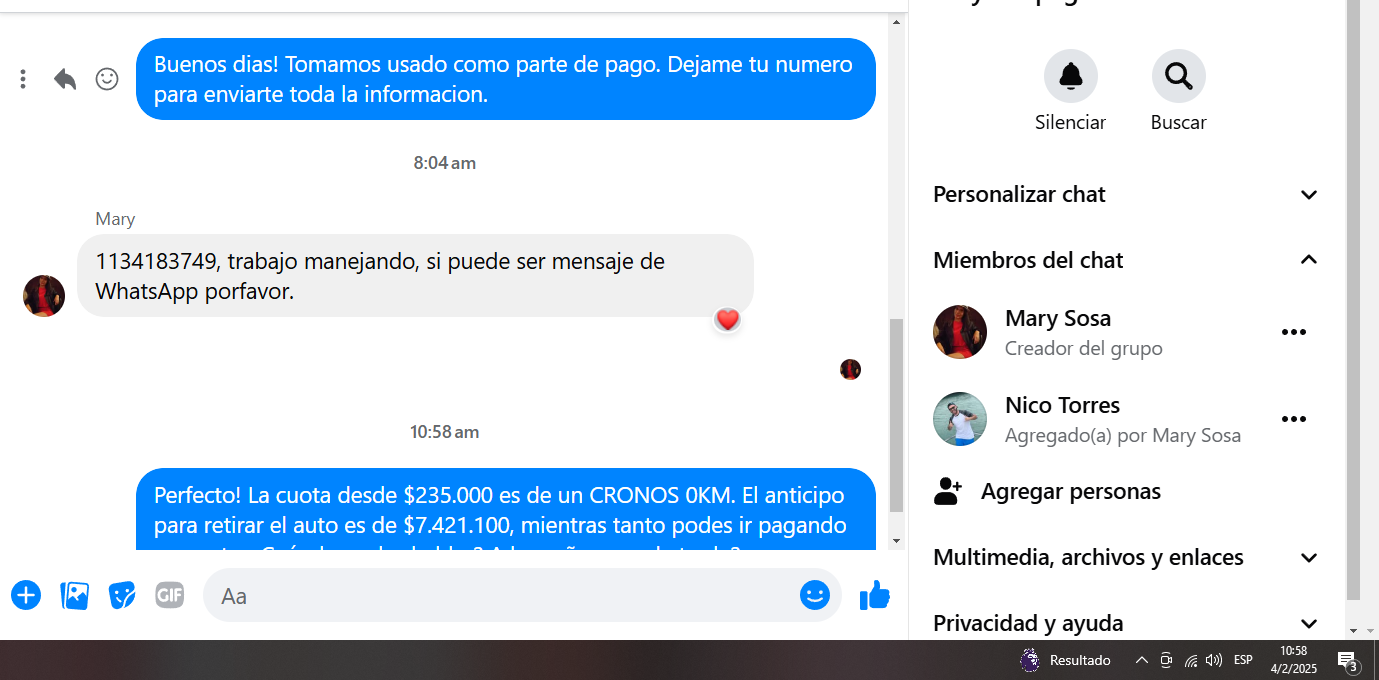Tap Agregar personas to add members
This screenshot has width=1379, height=680.
pyautogui.click(x=1070, y=491)
